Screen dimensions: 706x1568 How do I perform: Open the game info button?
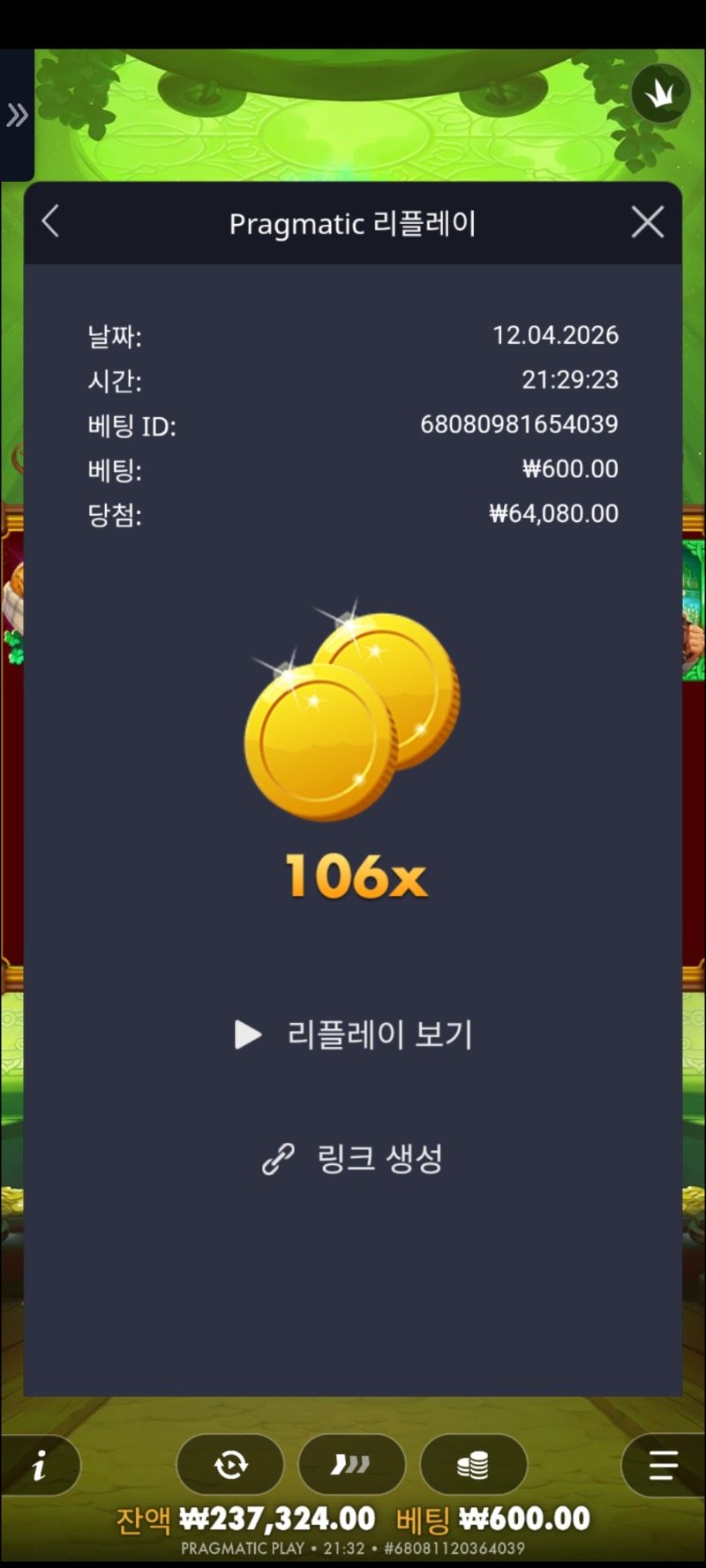40,1466
